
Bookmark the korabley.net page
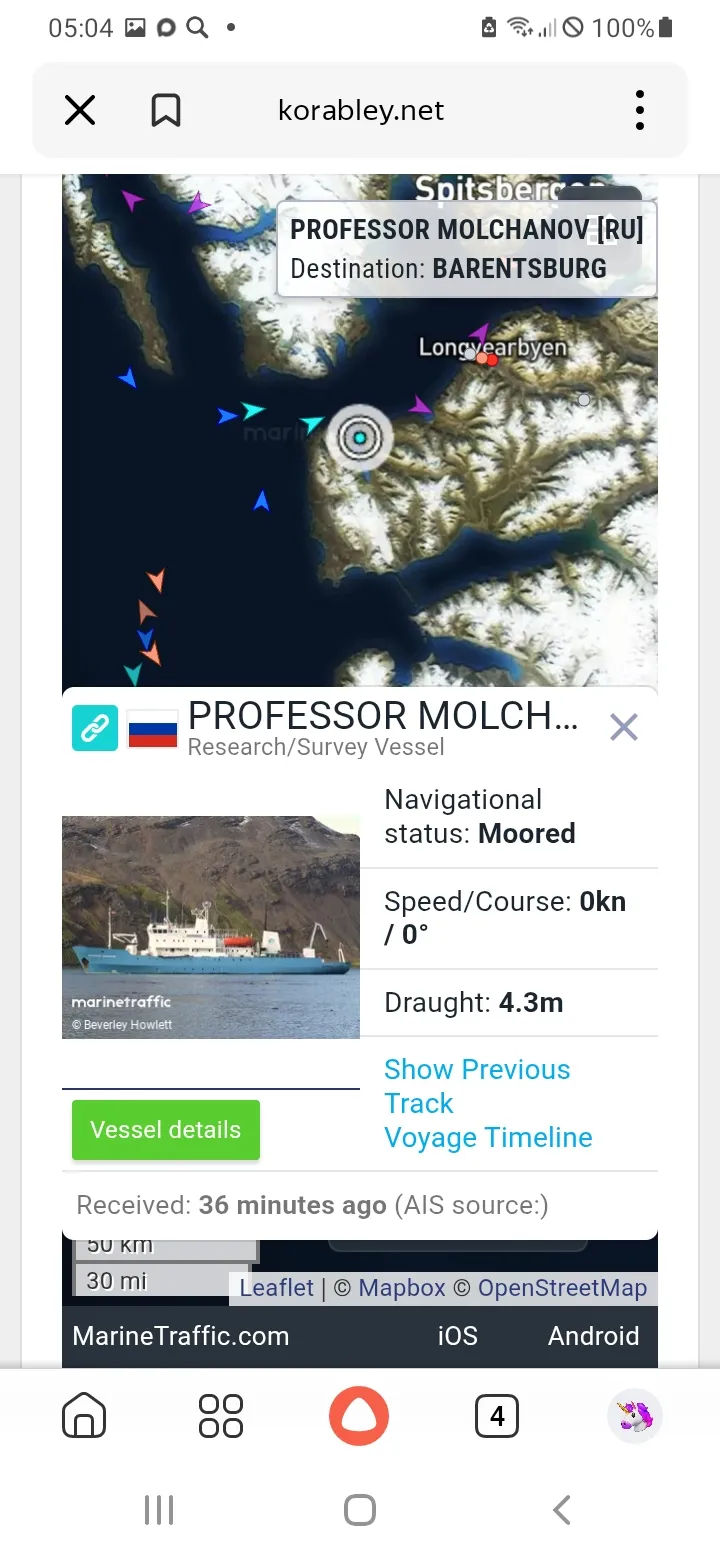pyautogui.click(x=166, y=110)
